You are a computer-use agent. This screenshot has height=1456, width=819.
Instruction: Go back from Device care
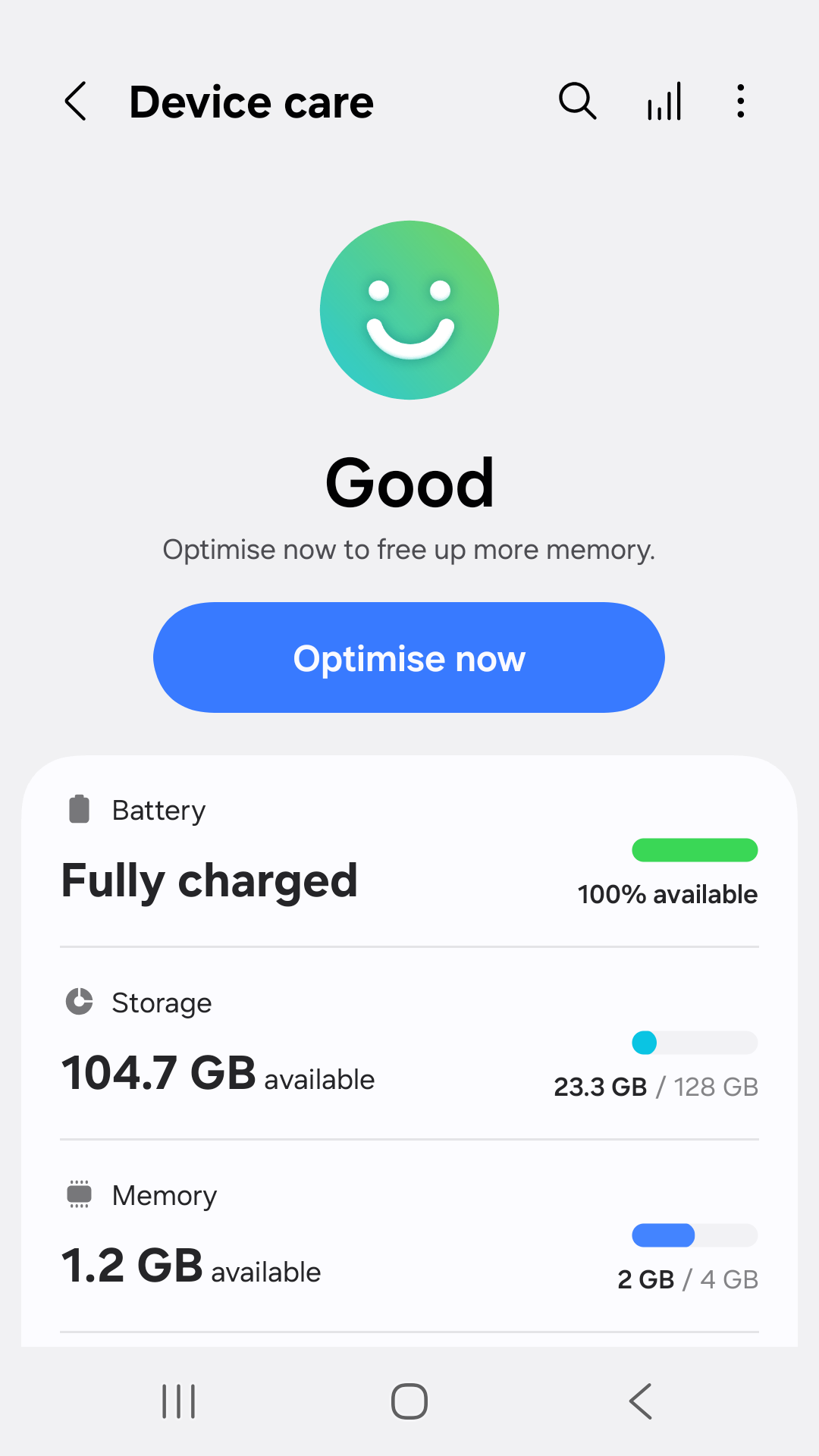point(76,102)
